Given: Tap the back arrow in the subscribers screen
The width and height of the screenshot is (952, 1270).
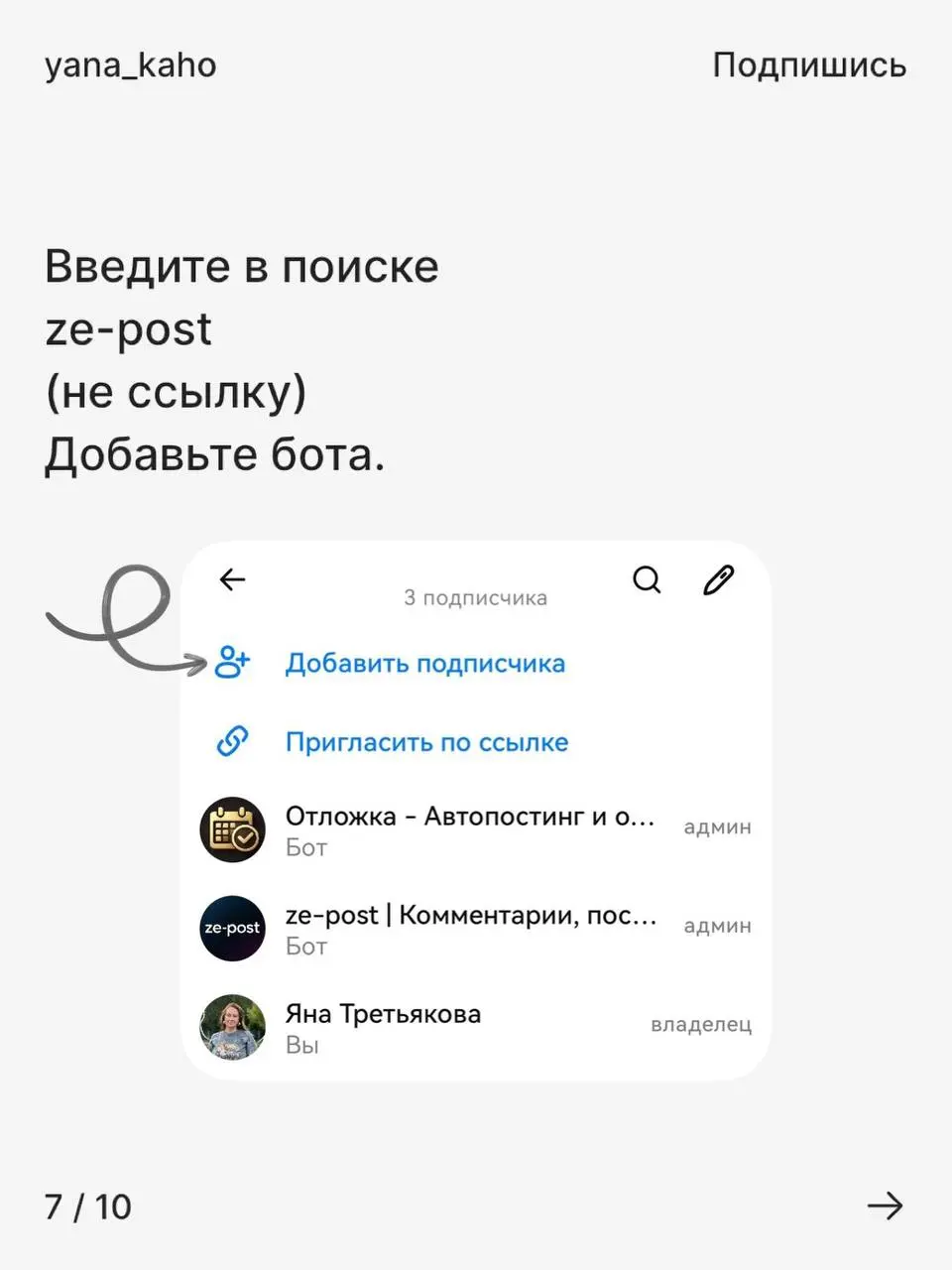Looking at the screenshot, I should (231, 580).
